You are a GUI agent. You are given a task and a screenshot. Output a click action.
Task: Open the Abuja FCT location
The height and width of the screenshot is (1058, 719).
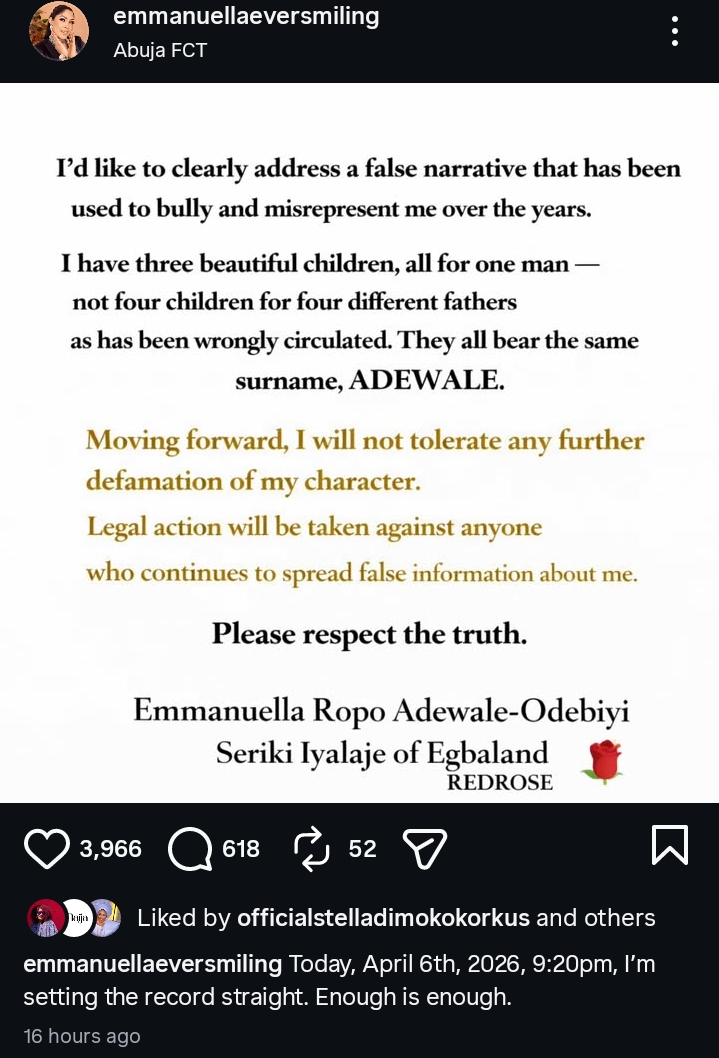[160, 50]
